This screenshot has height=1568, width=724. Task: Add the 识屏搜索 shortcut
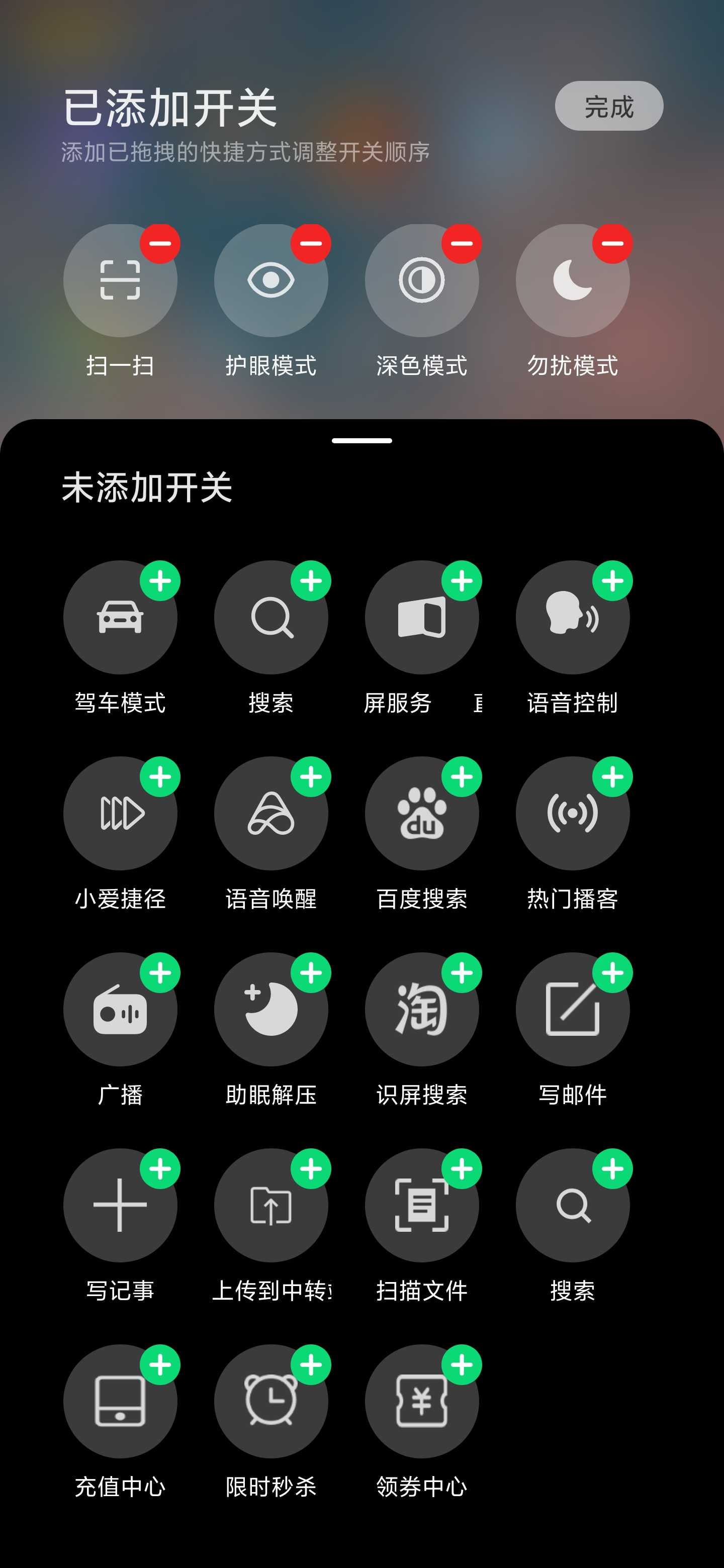pos(462,972)
